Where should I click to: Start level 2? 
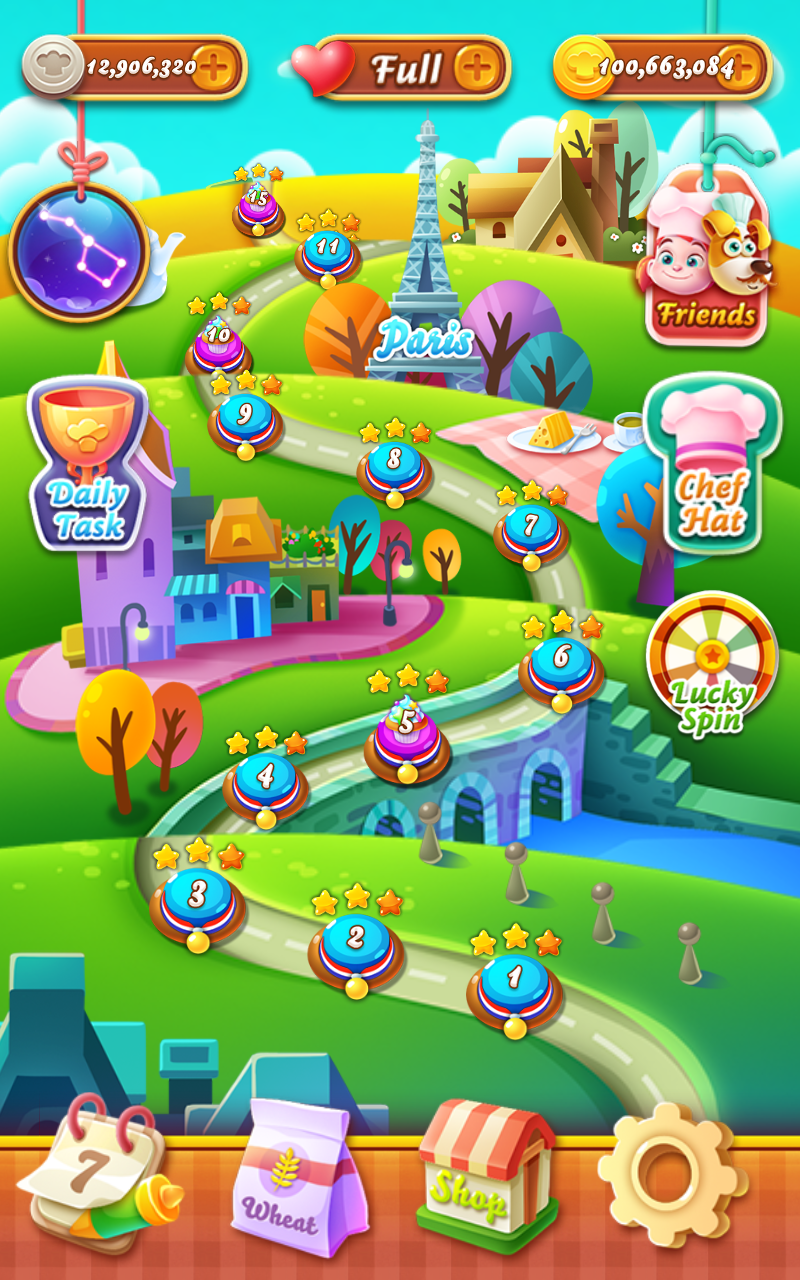[356, 942]
